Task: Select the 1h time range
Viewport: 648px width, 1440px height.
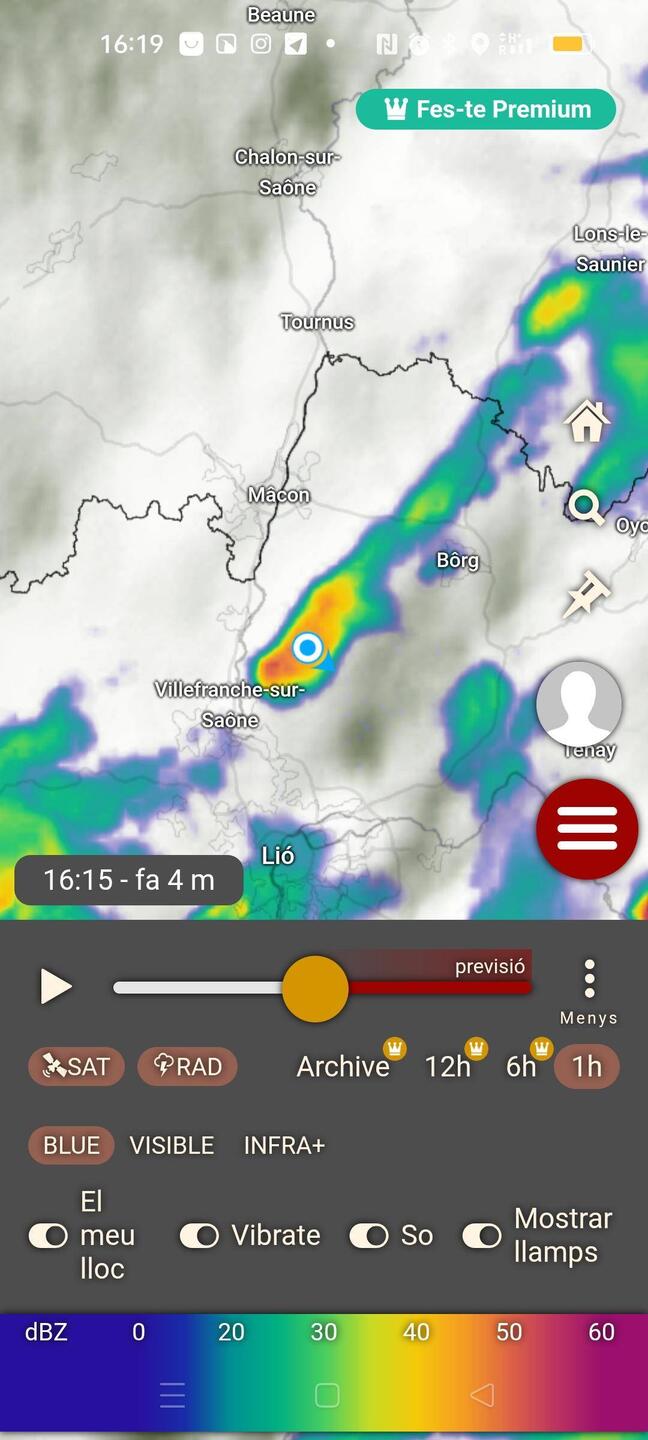Action: point(587,1066)
